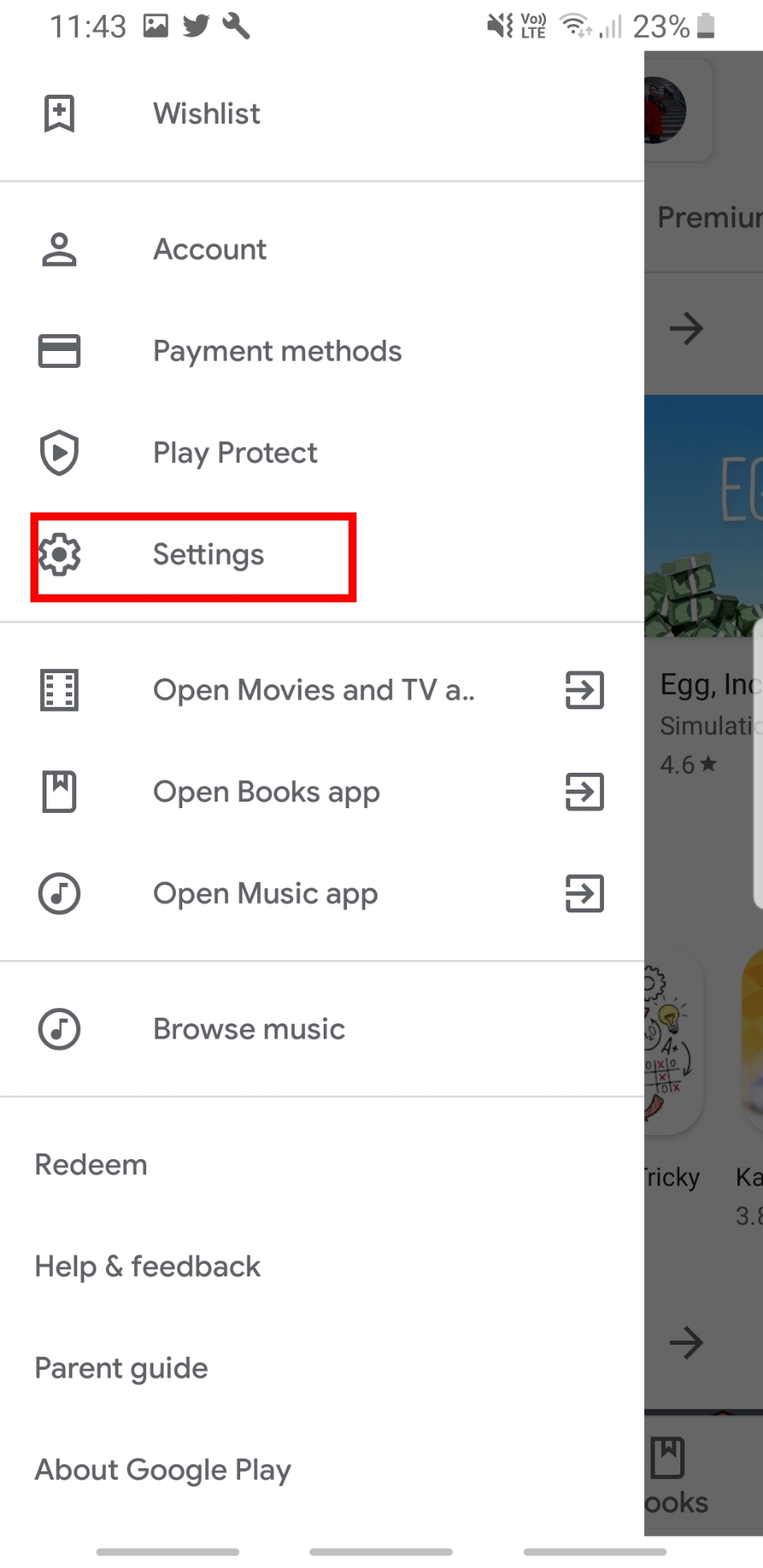This screenshot has width=763, height=1568.
Task: Launch the Books app entry
Action: point(321,791)
